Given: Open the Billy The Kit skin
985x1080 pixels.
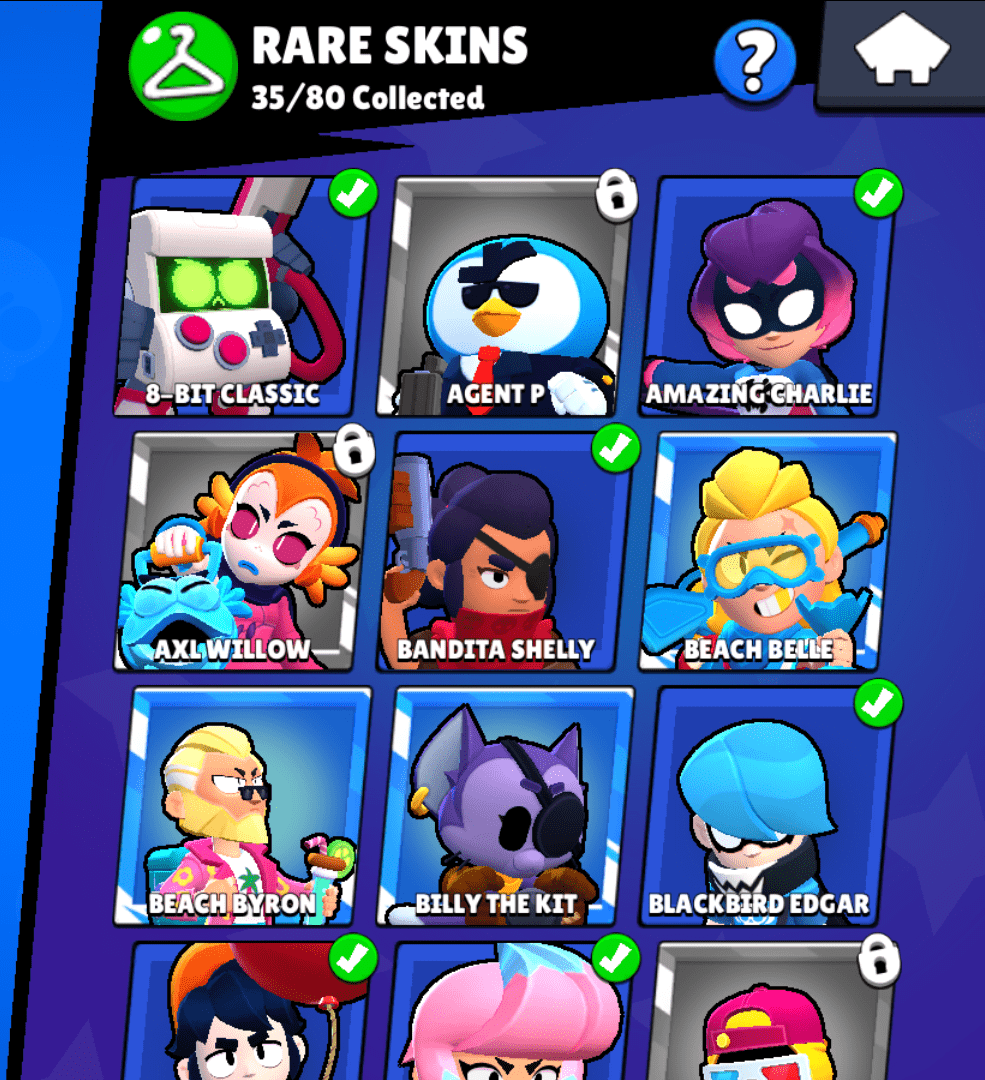Looking at the screenshot, I should tap(506, 806).
